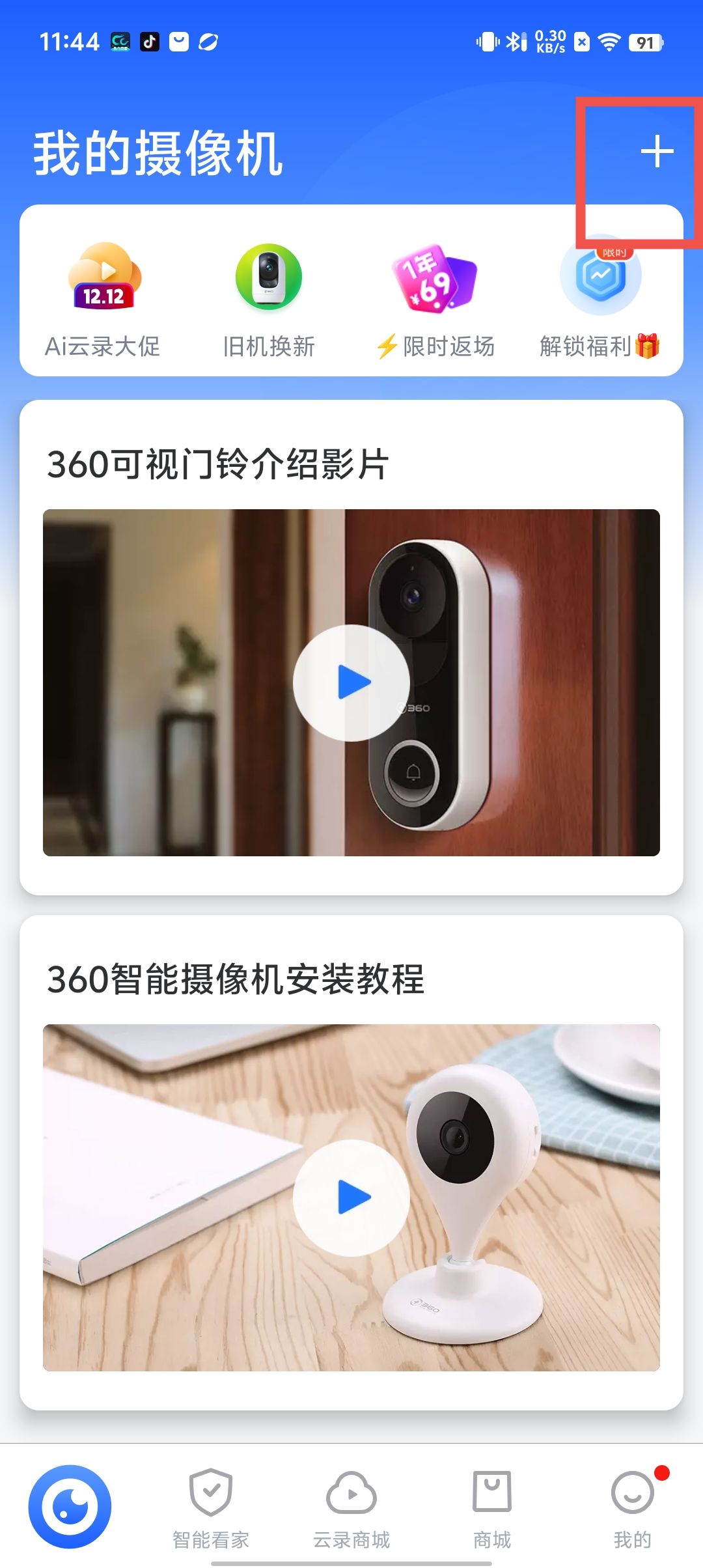Open 限时返场 limited-time deal

coord(435,300)
